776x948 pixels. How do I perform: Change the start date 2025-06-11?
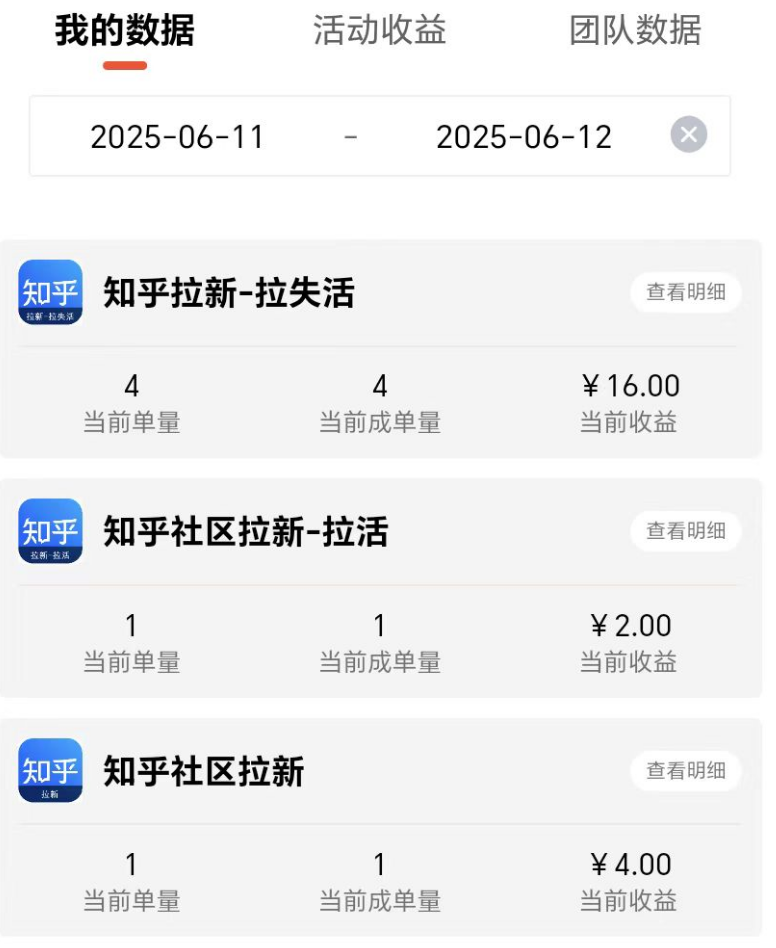pyautogui.click(x=177, y=137)
